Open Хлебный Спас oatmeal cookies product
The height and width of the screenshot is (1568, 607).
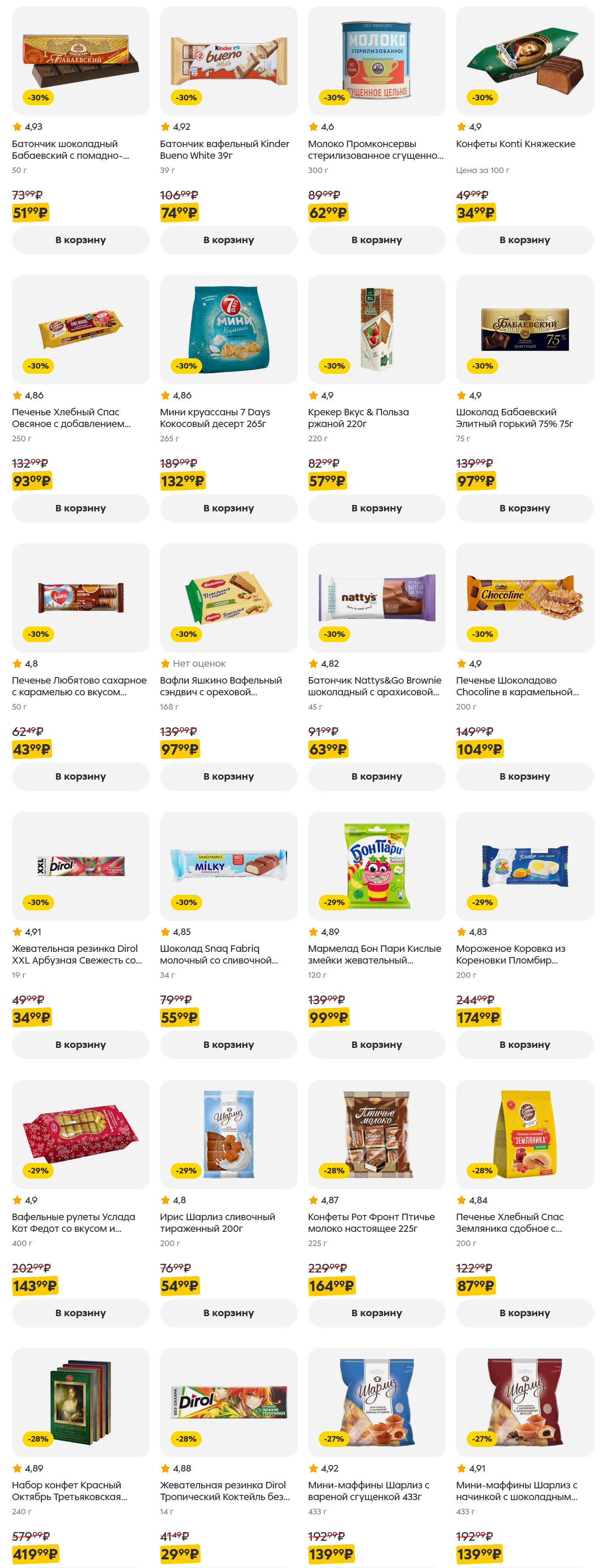tap(81, 329)
